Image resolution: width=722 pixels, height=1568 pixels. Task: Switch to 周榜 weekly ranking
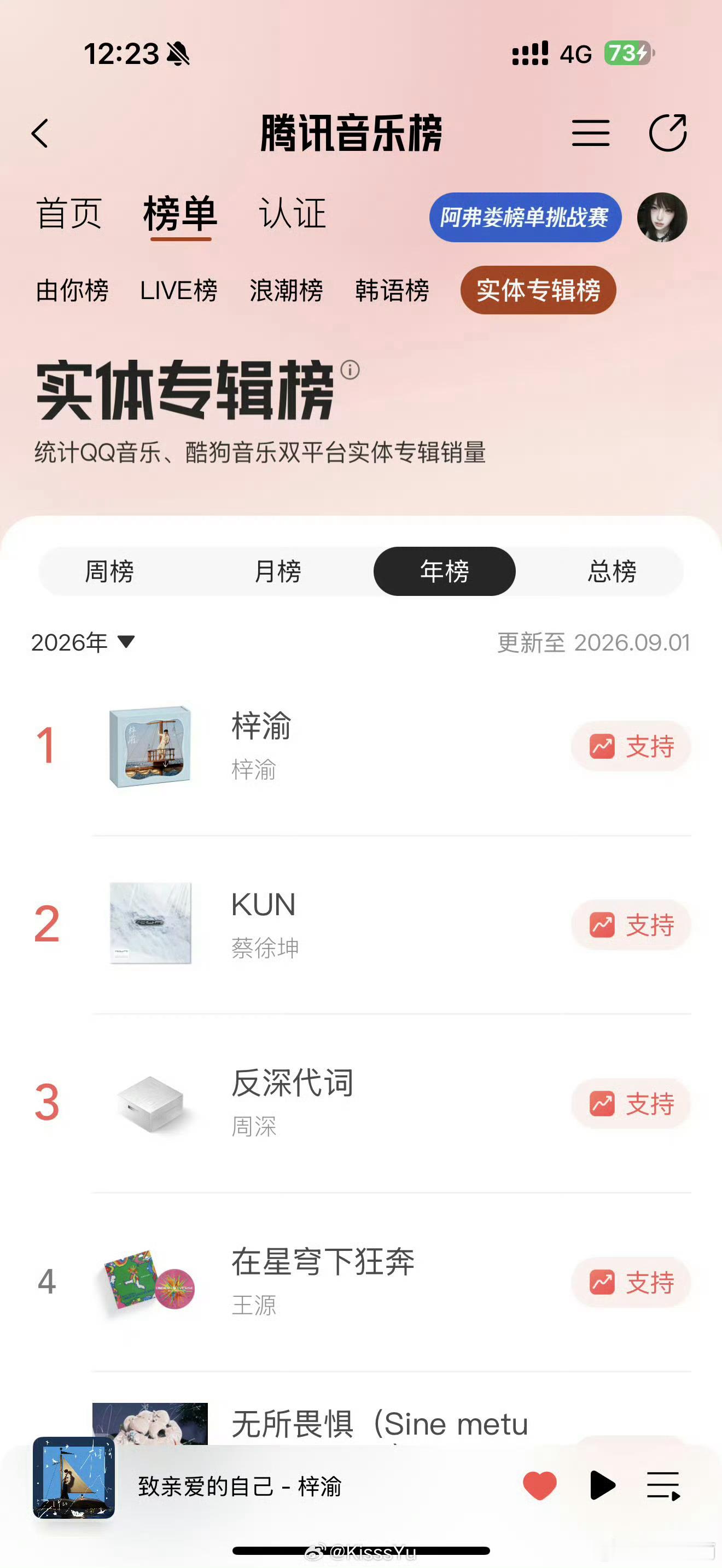[109, 571]
